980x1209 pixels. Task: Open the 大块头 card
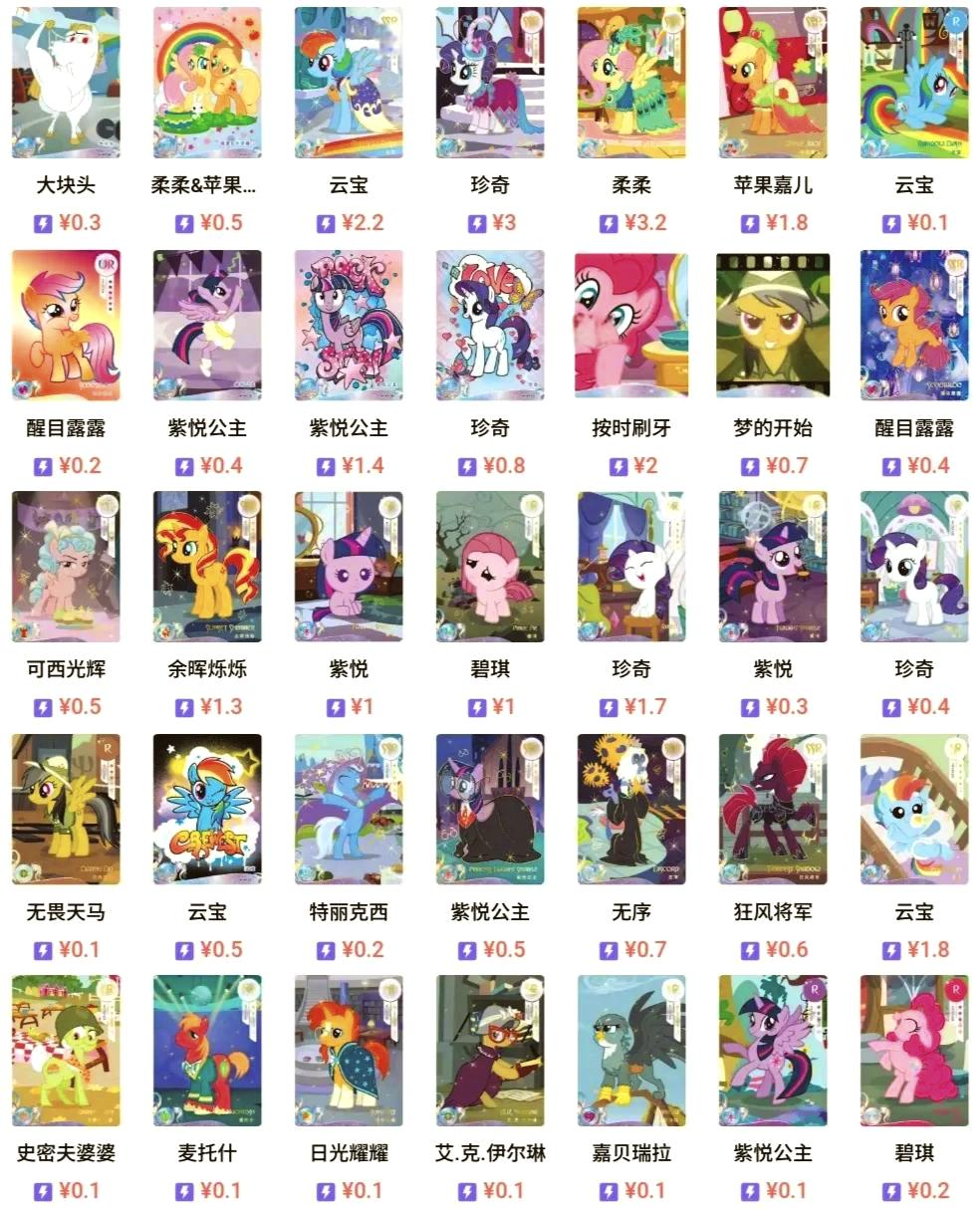[x=66, y=83]
